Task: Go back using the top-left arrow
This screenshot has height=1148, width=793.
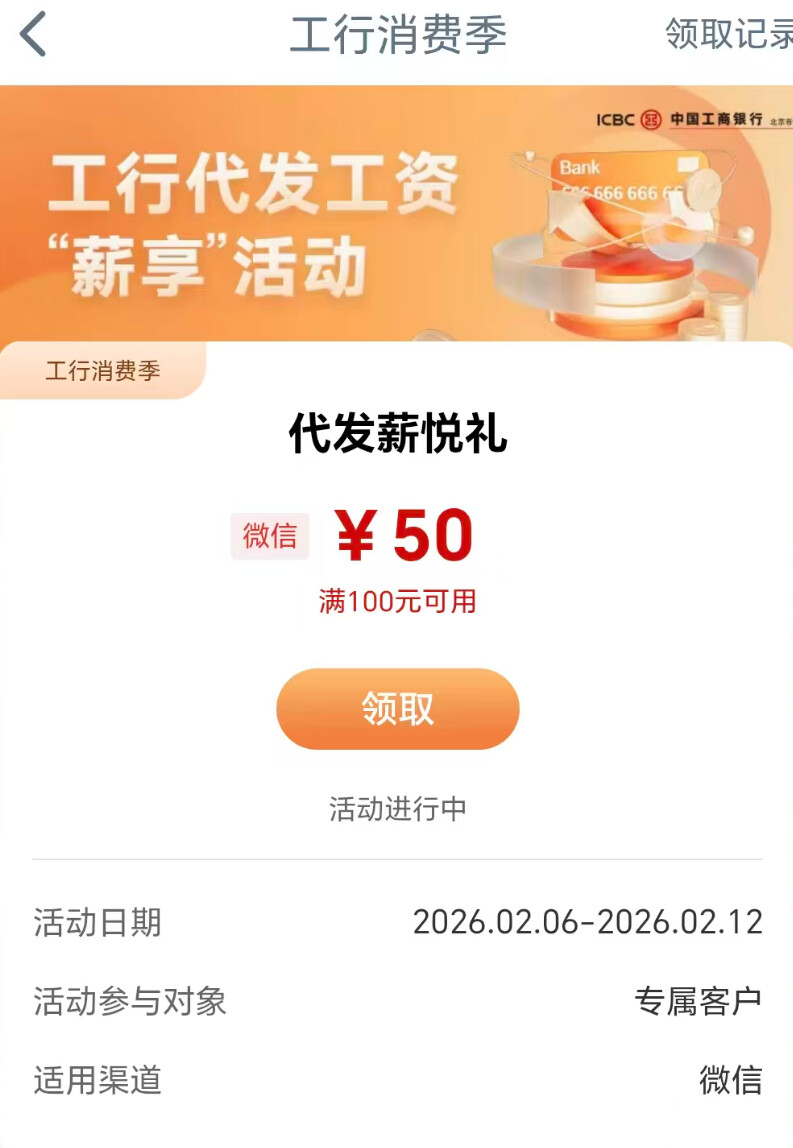Action: (33, 34)
